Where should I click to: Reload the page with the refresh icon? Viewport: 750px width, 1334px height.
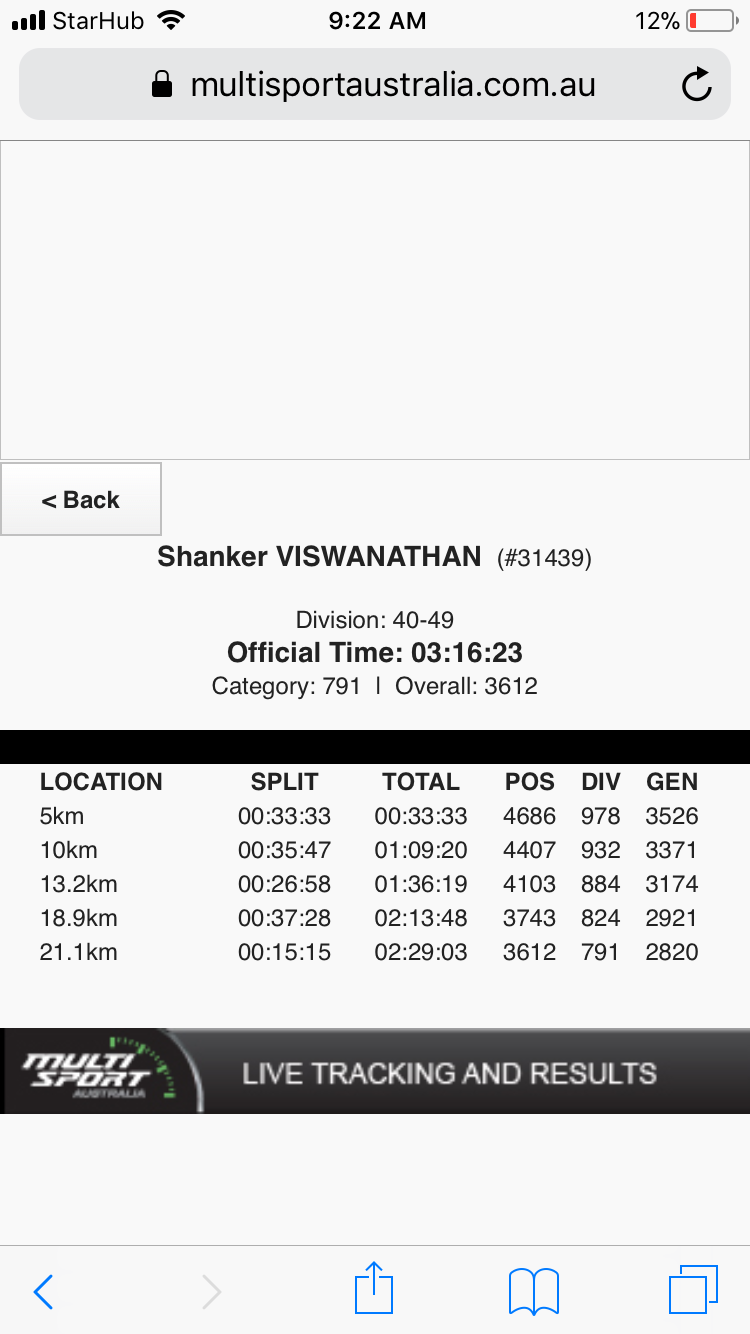point(697,85)
